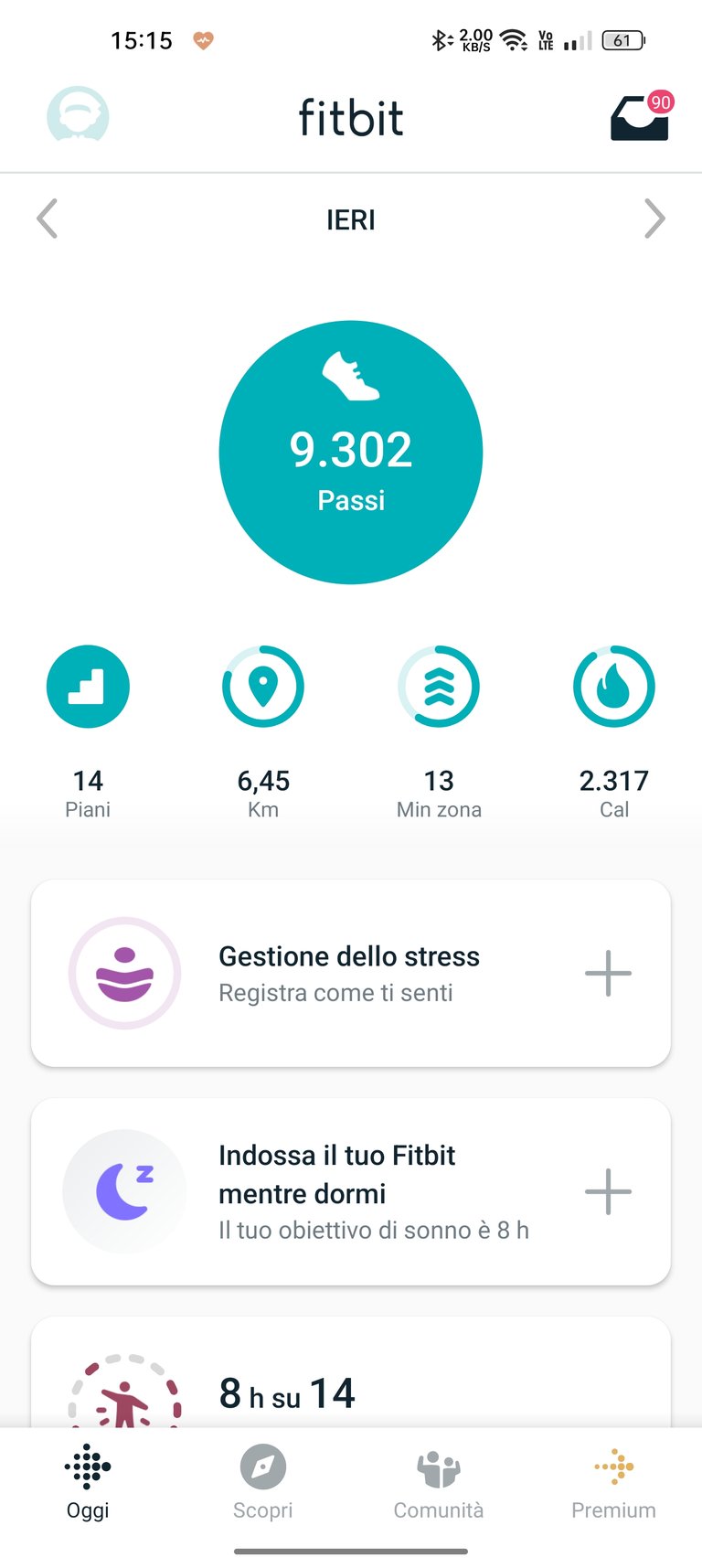
Task: Go to the next day
Action: 654,219
